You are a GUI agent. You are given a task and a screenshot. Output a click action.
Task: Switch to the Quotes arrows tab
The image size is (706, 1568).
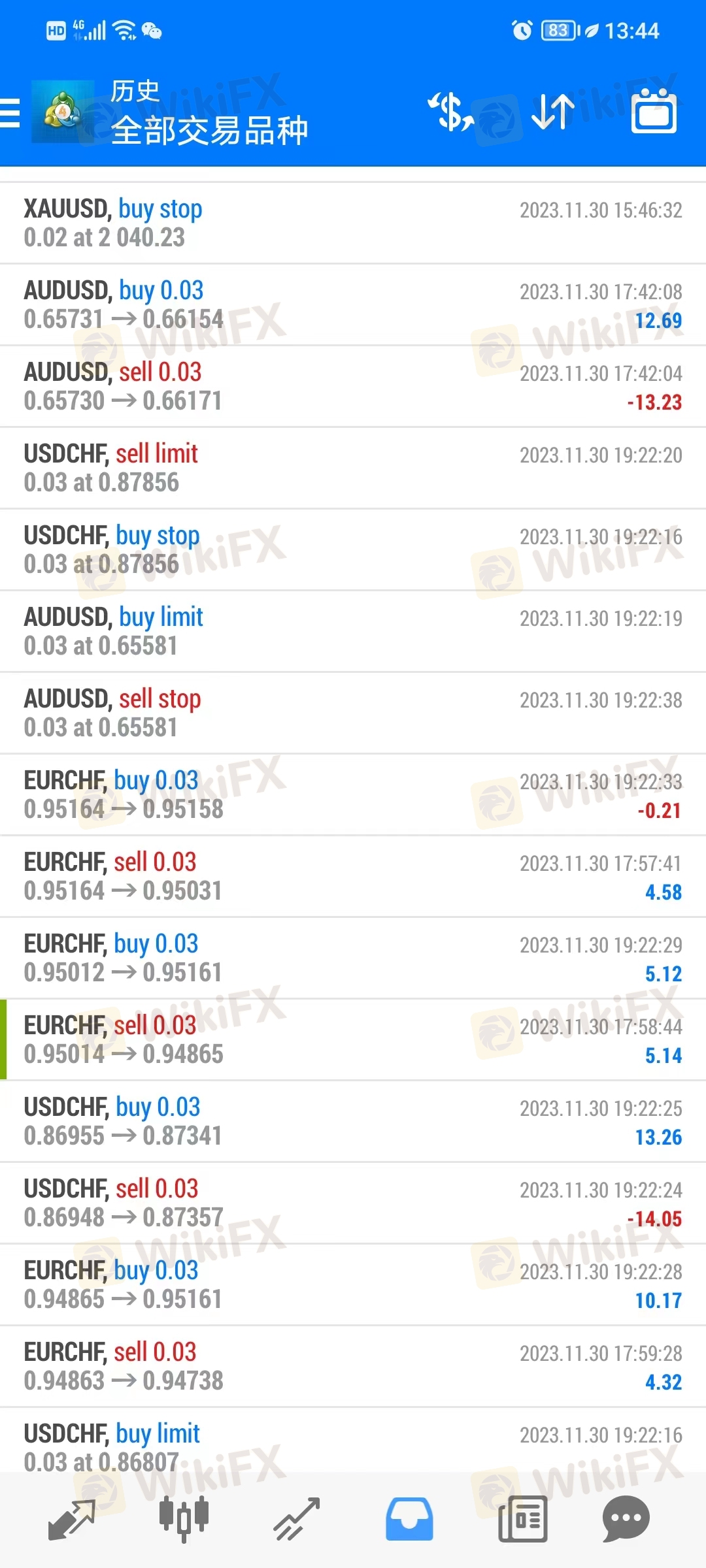tap(72, 1519)
